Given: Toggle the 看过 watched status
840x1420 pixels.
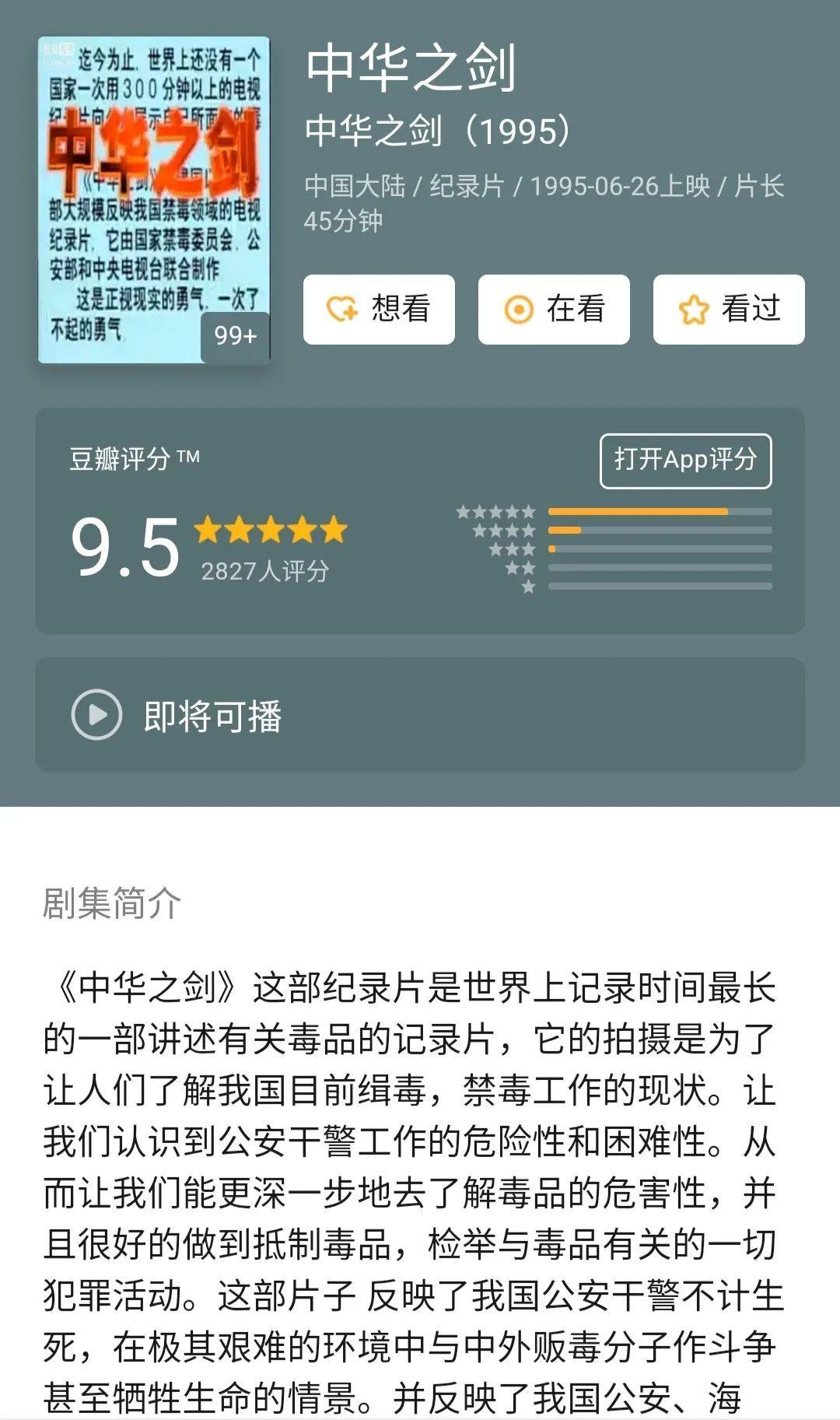Looking at the screenshot, I should 728,309.
